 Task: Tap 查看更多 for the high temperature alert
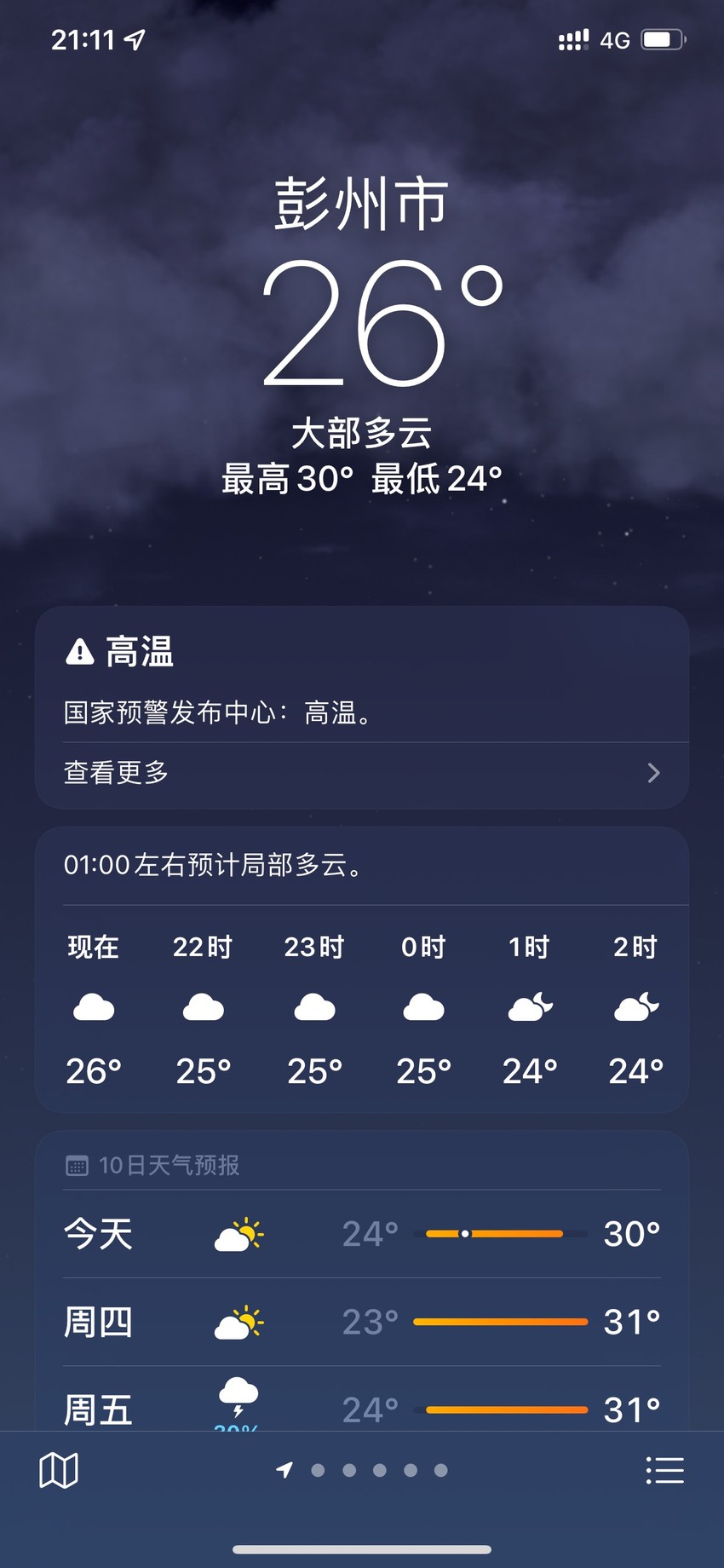[x=362, y=773]
